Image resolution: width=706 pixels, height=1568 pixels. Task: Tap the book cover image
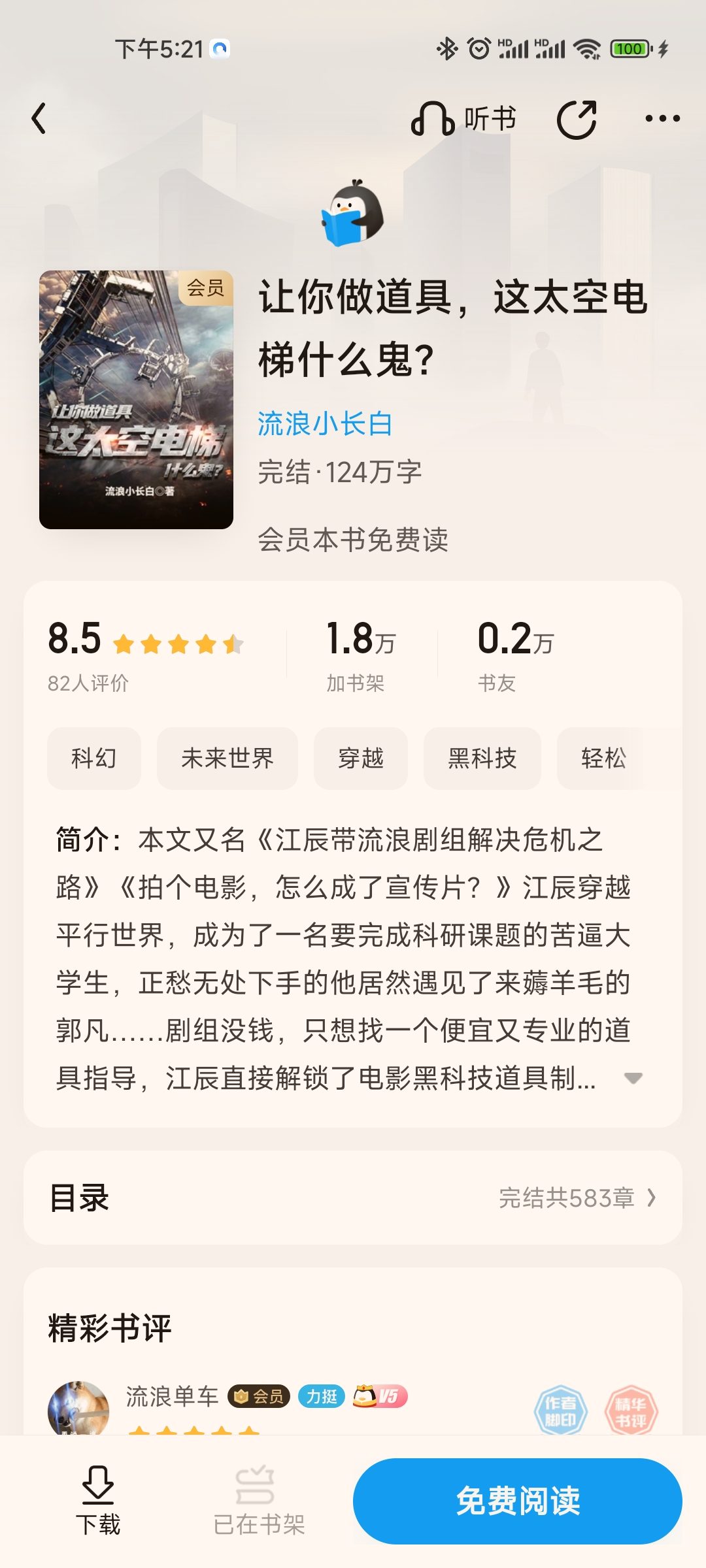click(136, 400)
